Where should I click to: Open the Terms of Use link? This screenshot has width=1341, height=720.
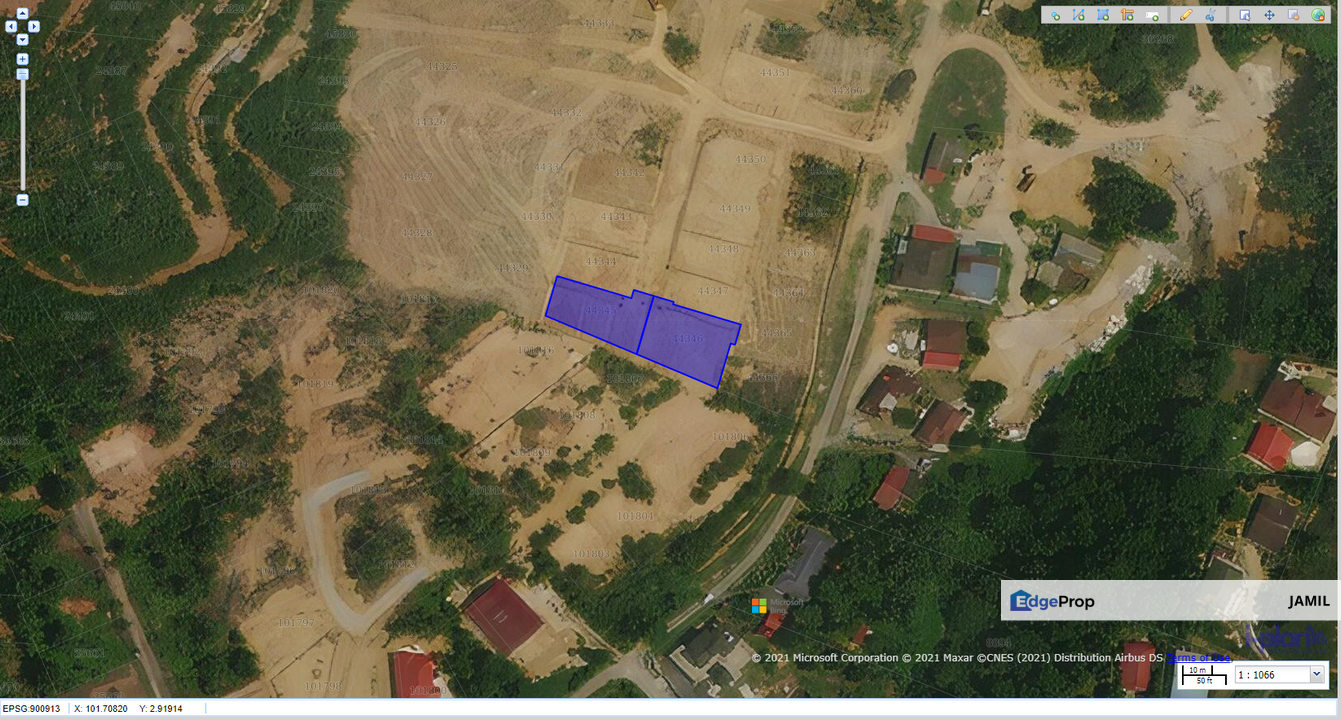(1198, 657)
